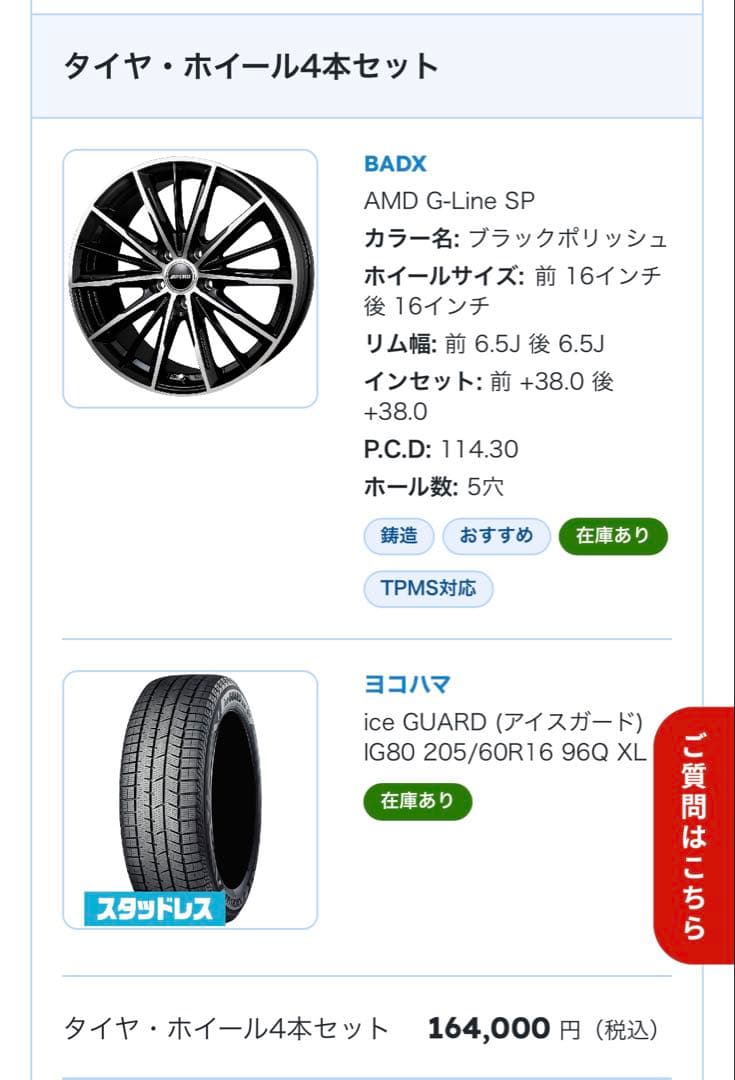
Task: Click the green 在庫あり stock badge for wheels
Action: 614,537
